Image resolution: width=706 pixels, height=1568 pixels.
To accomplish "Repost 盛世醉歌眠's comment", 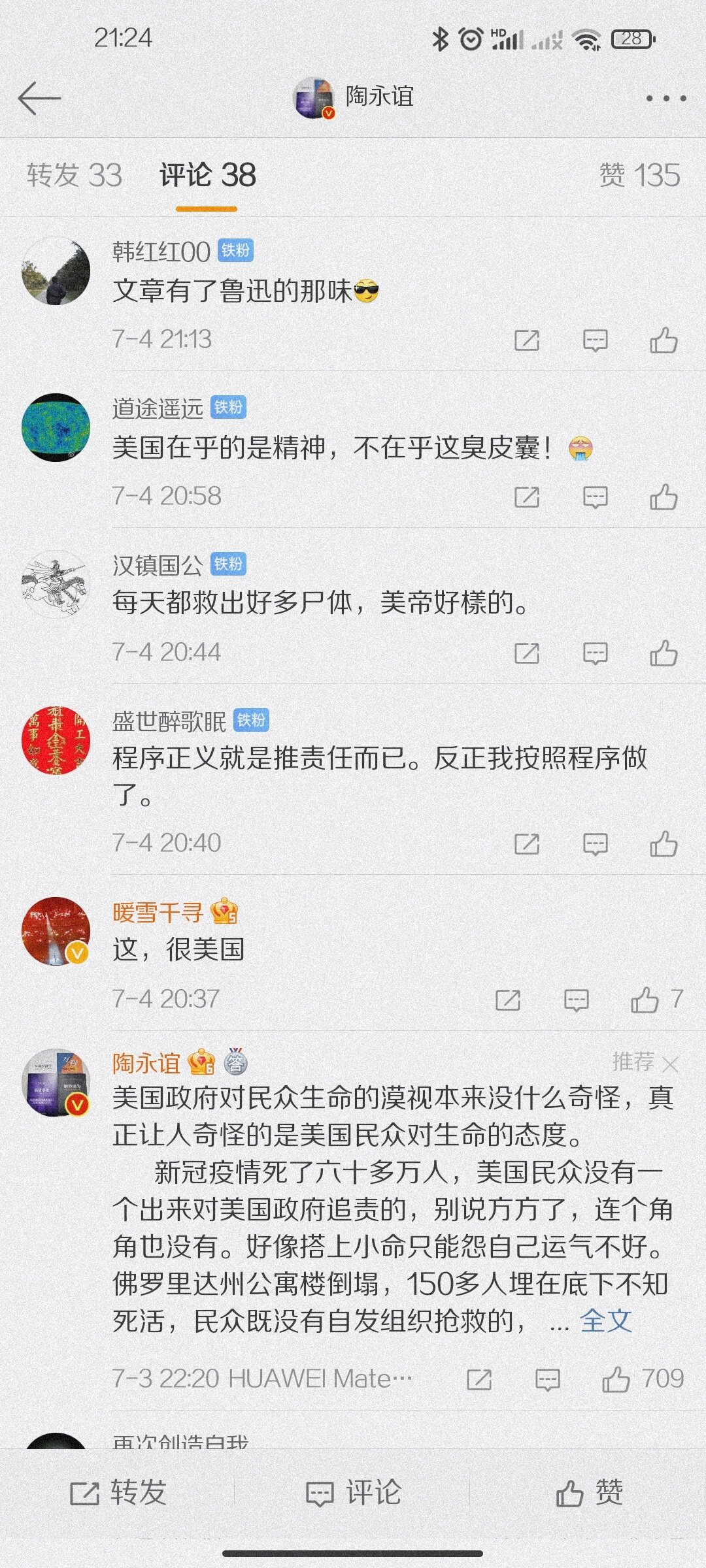I will point(527,844).
